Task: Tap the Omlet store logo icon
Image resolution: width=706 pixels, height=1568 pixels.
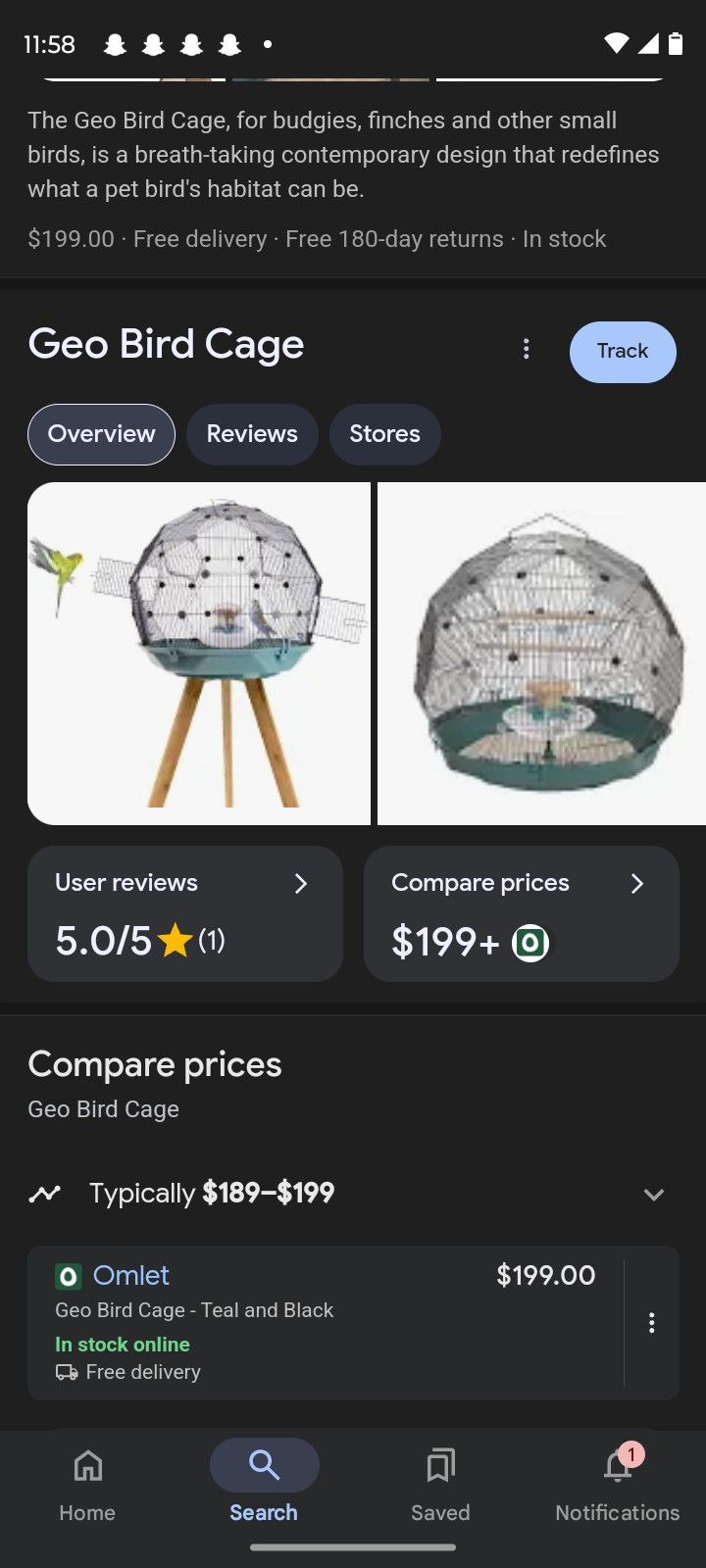Action: (x=67, y=1275)
